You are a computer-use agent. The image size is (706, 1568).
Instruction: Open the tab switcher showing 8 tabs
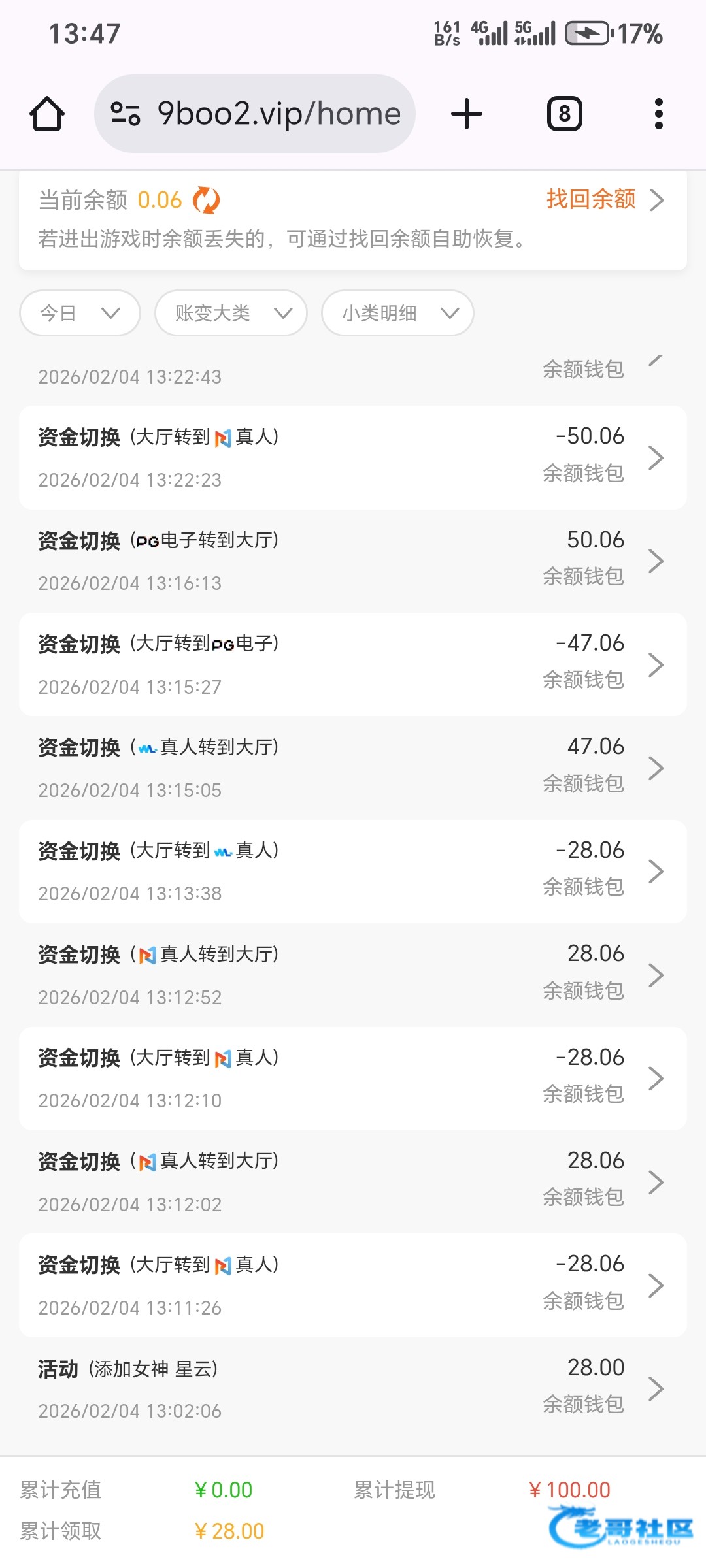[x=564, y=114]
